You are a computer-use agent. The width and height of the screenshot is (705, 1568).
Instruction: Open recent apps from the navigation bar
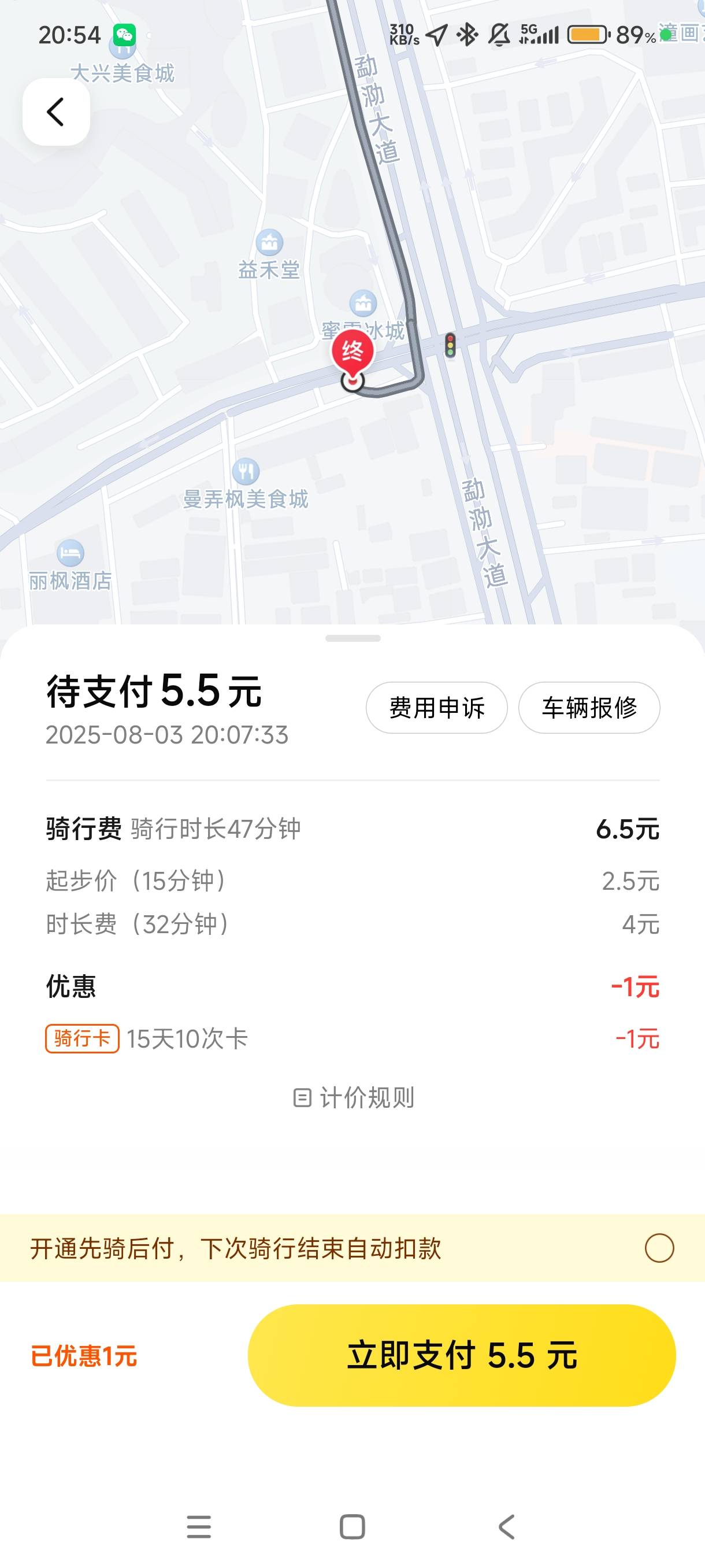click(x=199, y=1526)
